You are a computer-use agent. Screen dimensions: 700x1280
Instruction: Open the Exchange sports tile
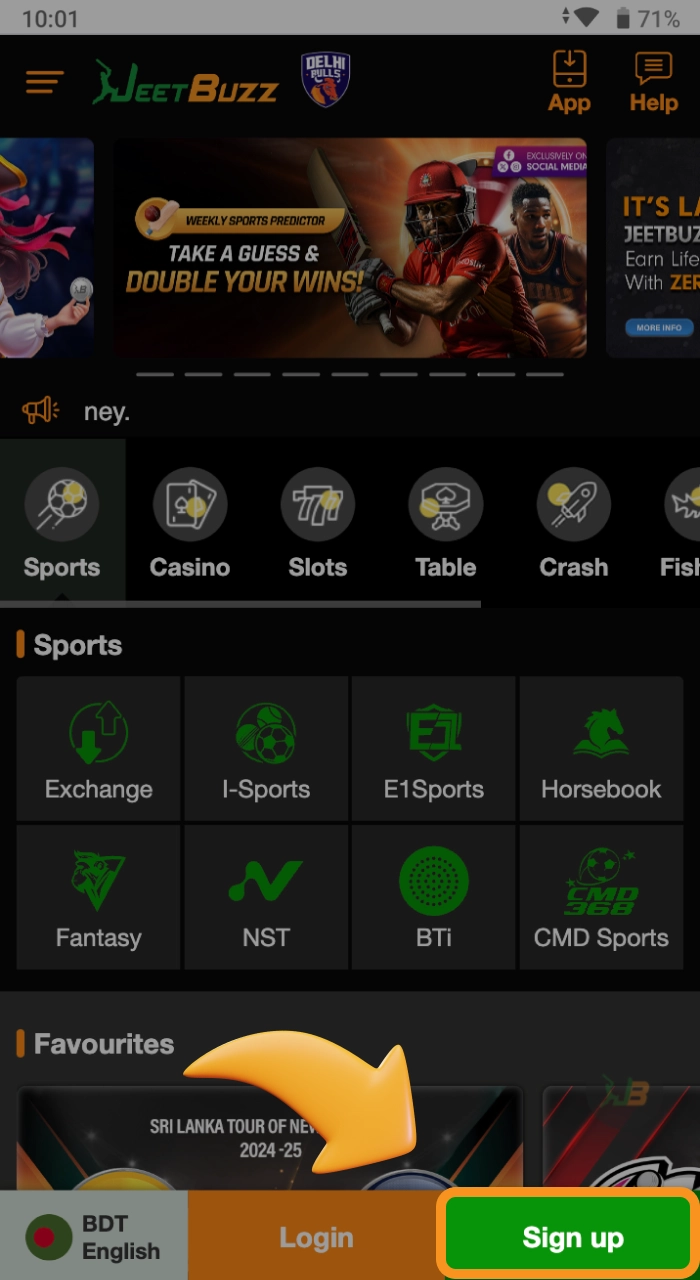pyautogui.click(x=99, y=749)
